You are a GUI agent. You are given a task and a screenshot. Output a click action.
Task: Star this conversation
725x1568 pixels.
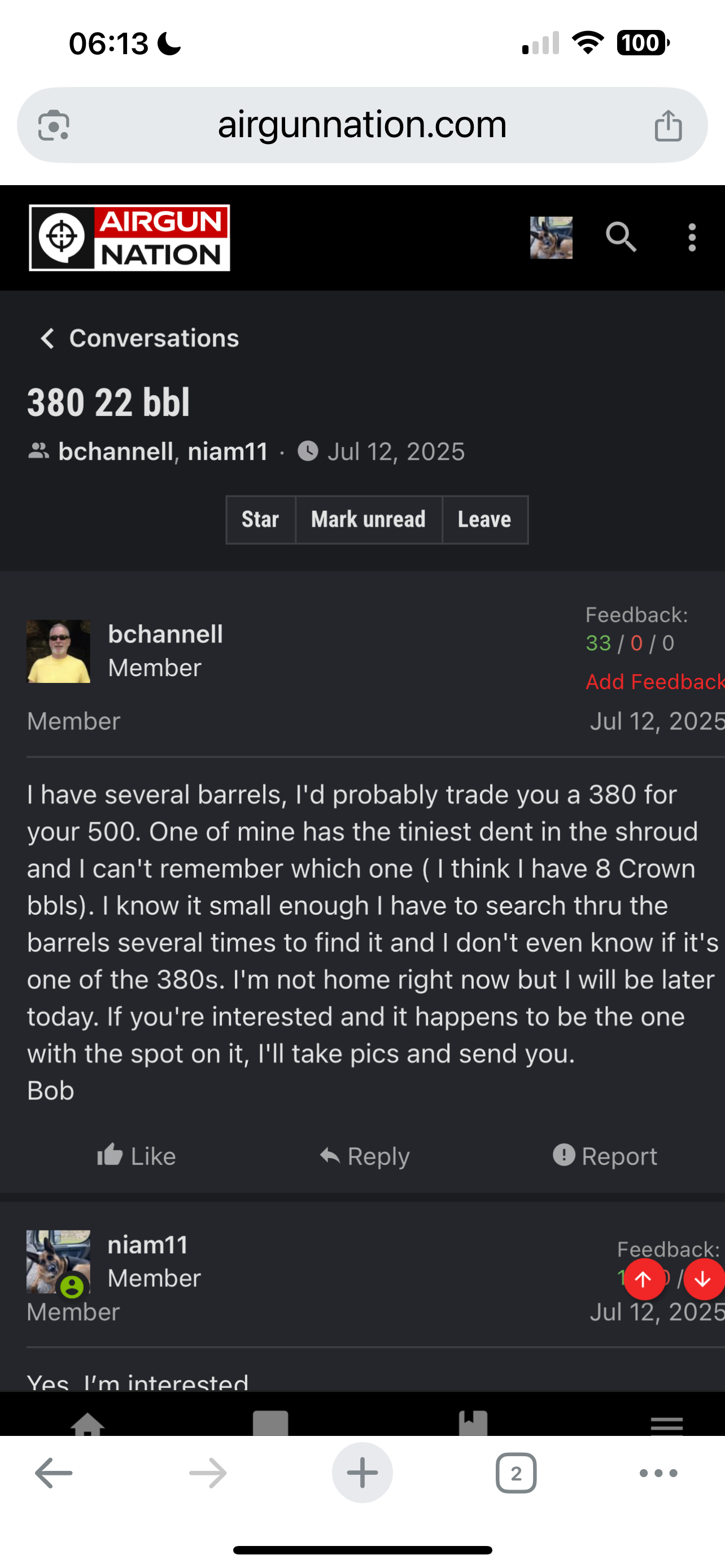(x=260, y=519)
